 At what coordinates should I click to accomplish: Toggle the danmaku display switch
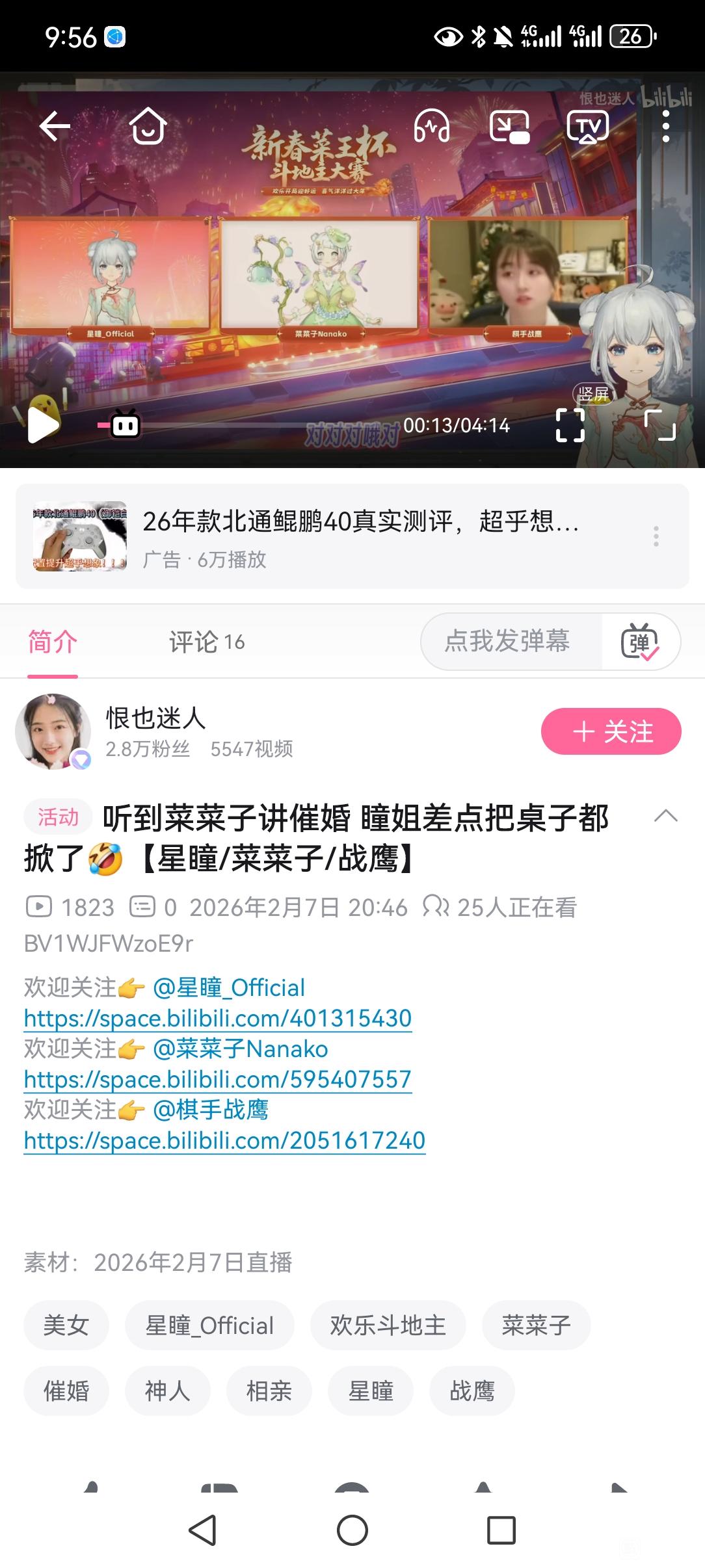(x=640, y=642)
